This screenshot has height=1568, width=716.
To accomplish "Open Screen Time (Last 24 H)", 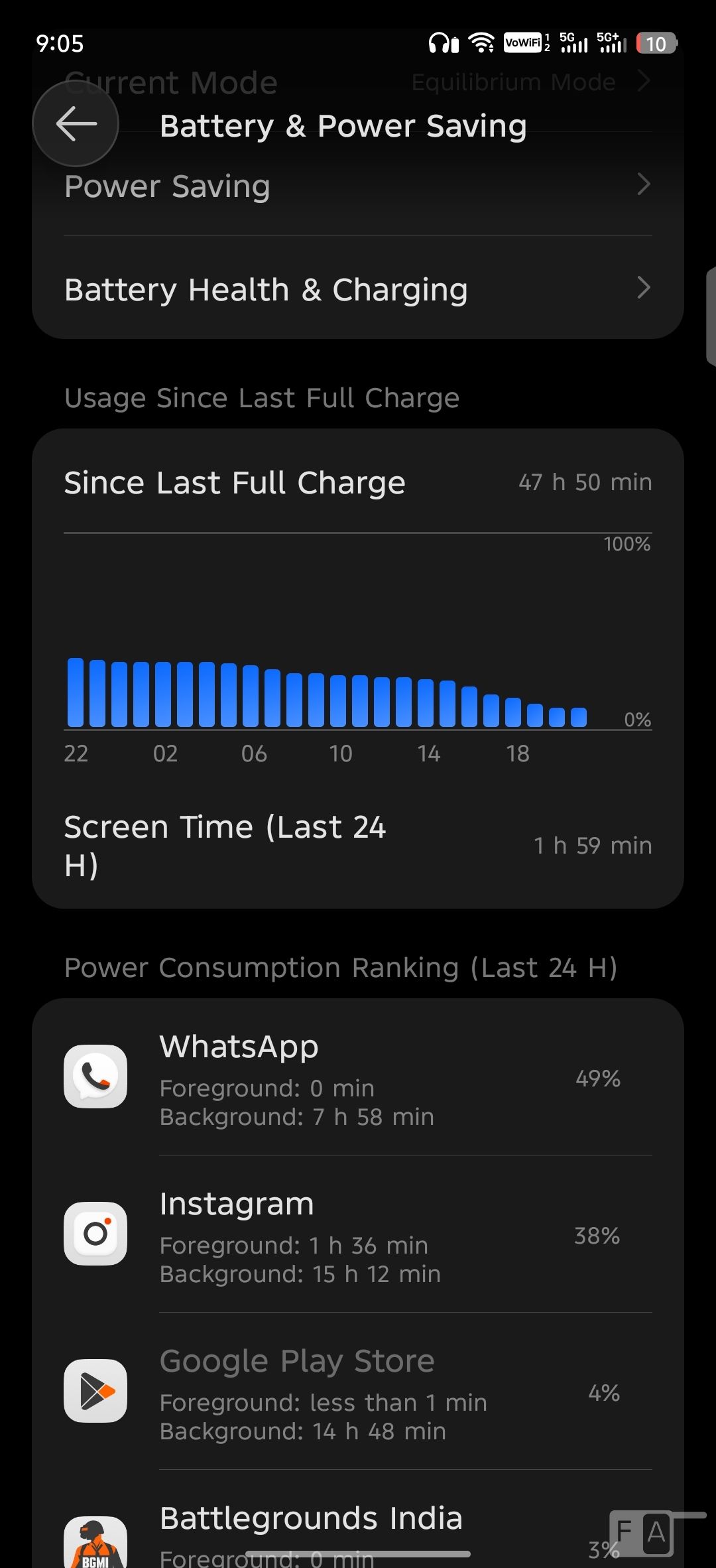I will pos(358,845).
